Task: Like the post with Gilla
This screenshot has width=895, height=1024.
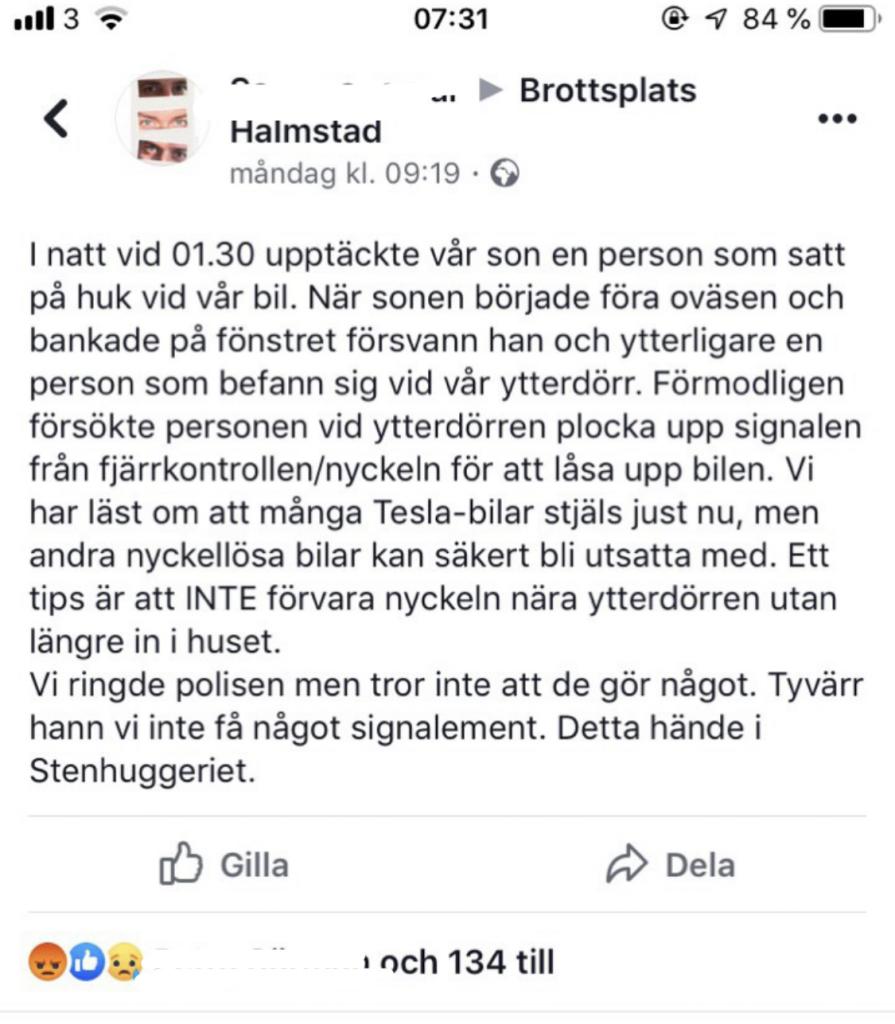Action: [x=224, y=865]
